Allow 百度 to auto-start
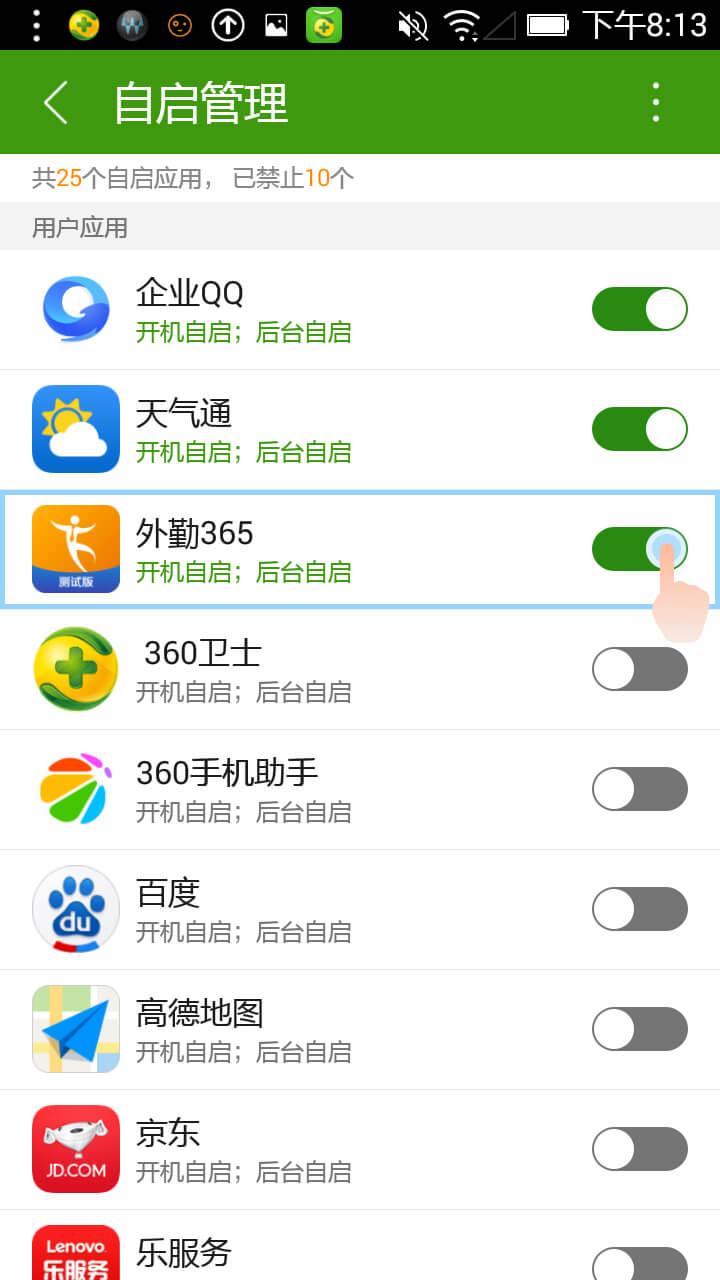720x1280 pixels. (x=640, y=910)
